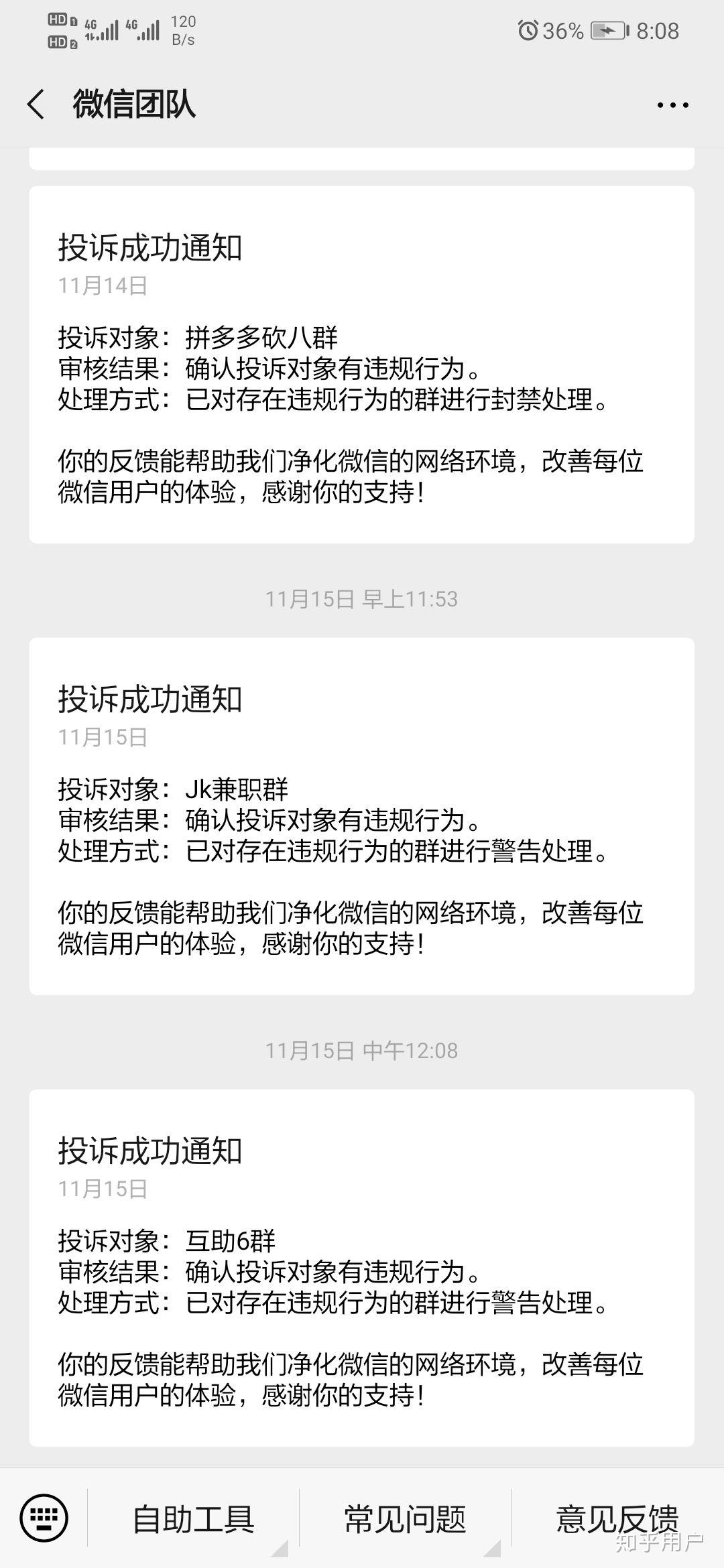The height and width of the screenshot is (1568, 724).
Task: Open the 自助工具 menu
Action: pyautogui.click(x=193, y=1518)
